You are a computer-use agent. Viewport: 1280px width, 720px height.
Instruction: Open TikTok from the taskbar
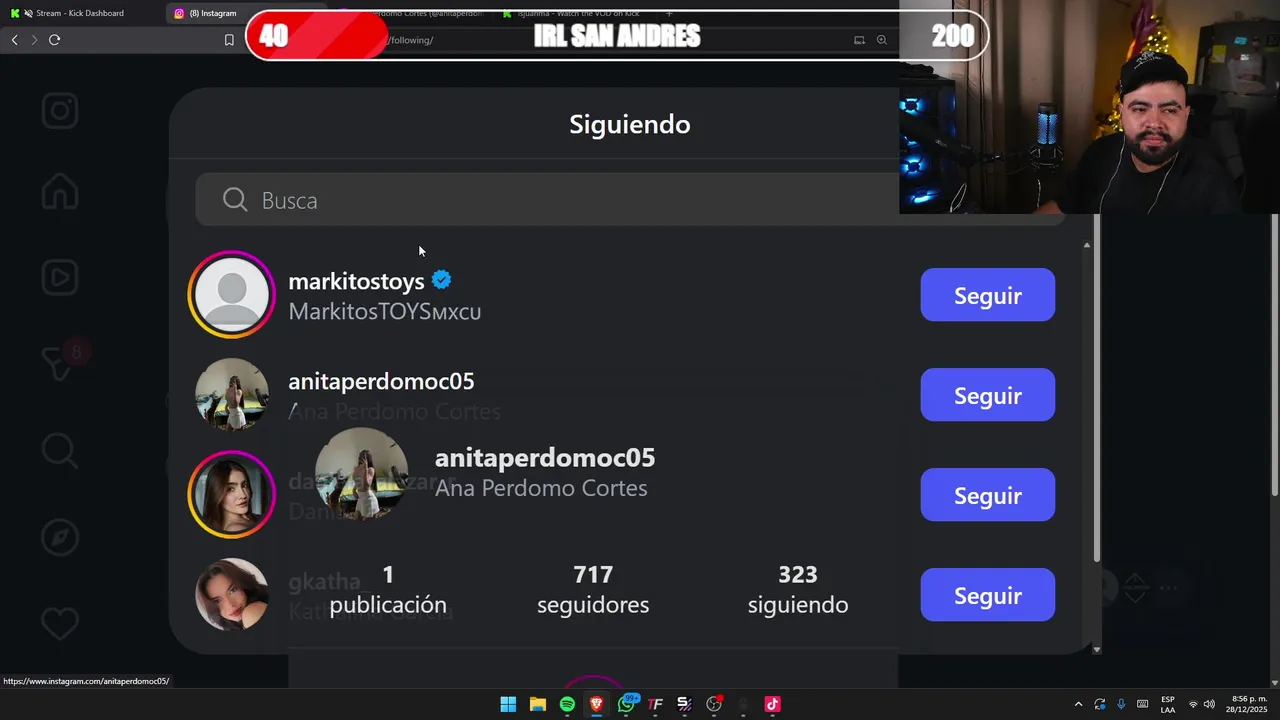[x=772, y=704]
